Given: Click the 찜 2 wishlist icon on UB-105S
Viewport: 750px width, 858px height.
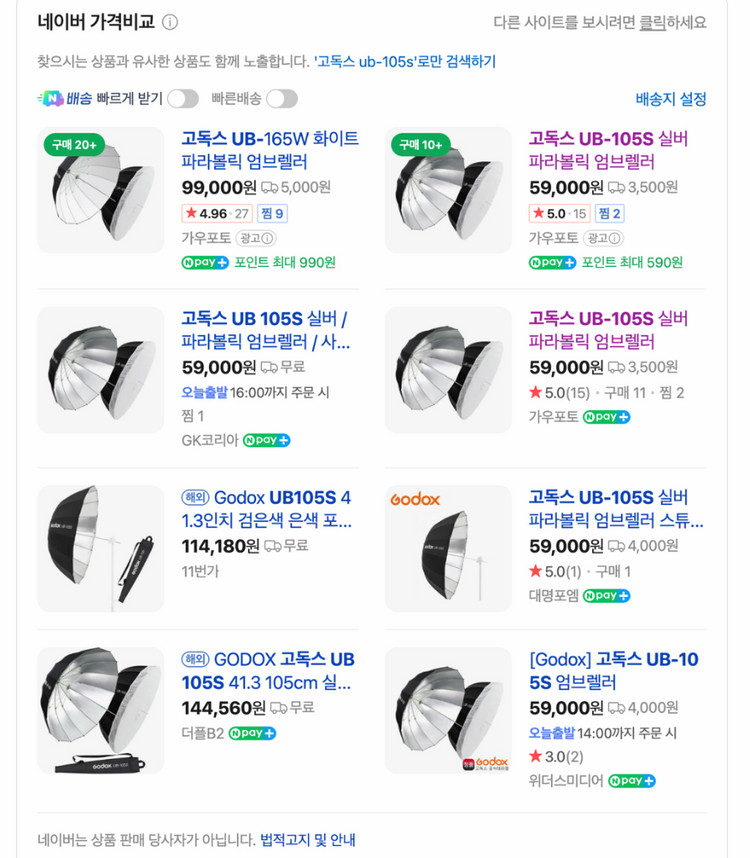Looking at the screenshot, I should point(609,212).
